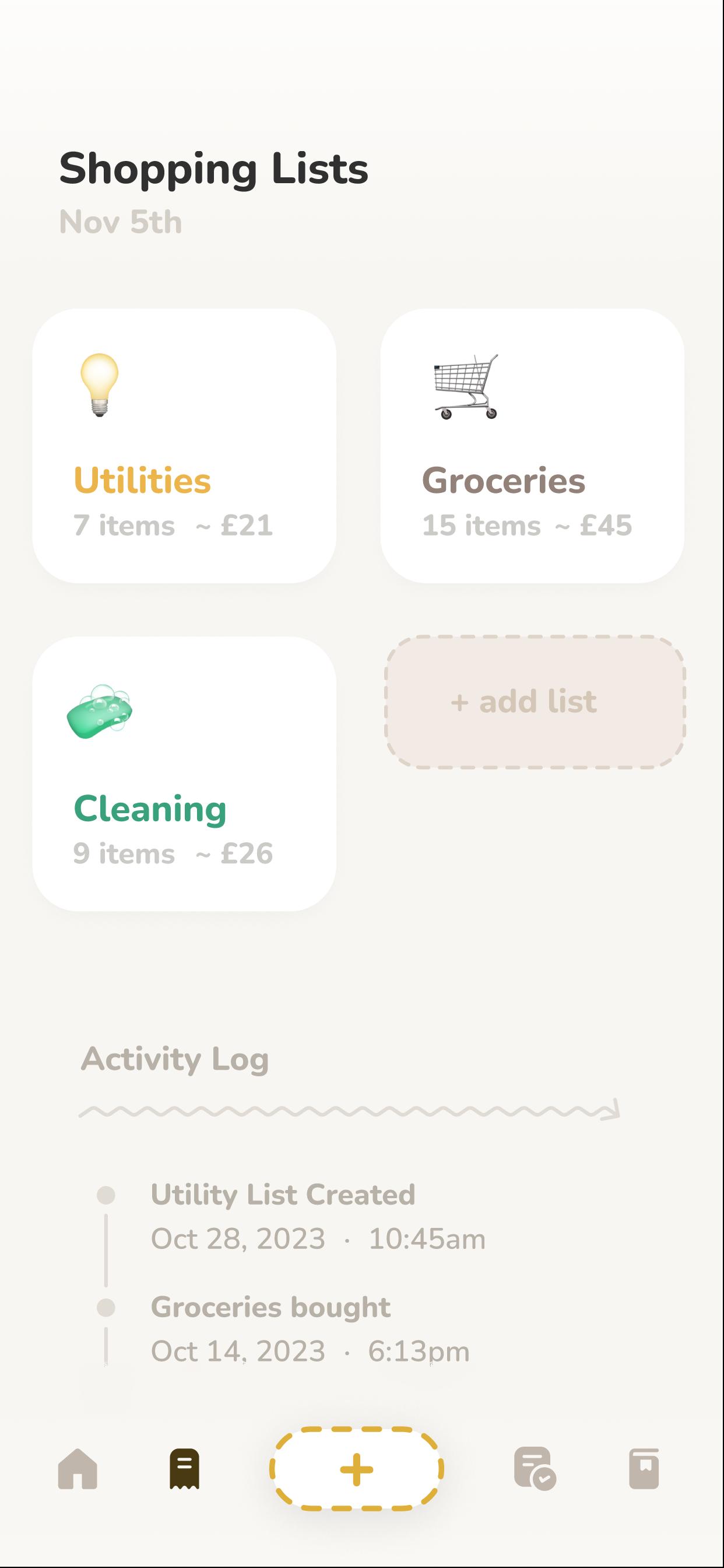724x1568 pixels.
Task: Open the Cleaning shopping list
Action: point(184,773)
